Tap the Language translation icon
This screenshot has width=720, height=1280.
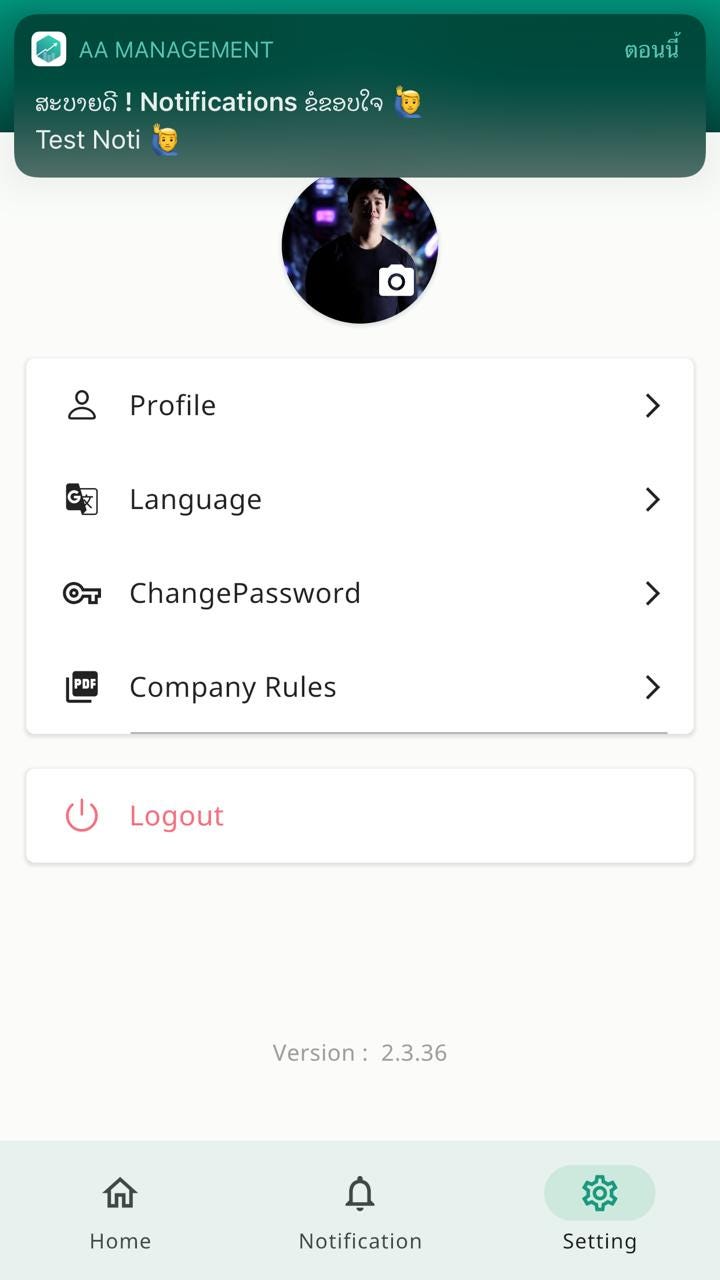pyautogui.click(x=81, y=499)
